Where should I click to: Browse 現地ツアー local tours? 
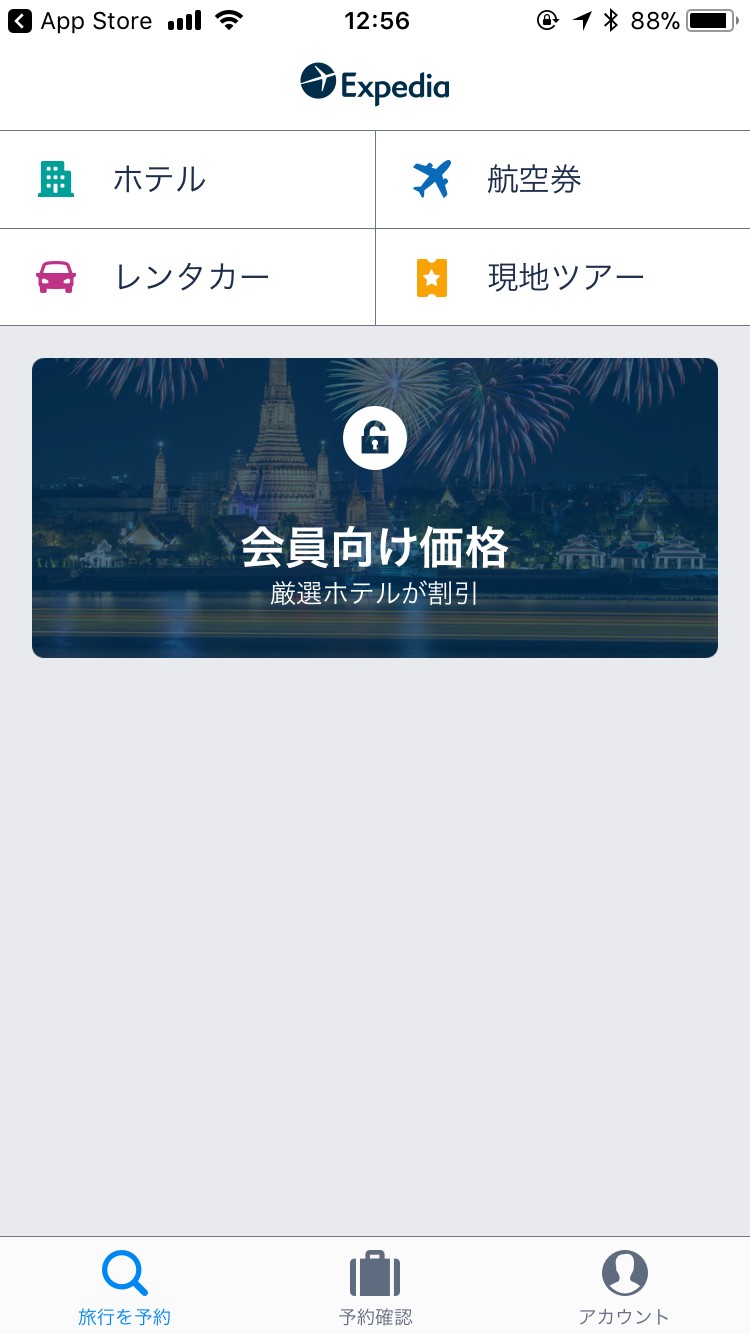(x=562, y=277)
